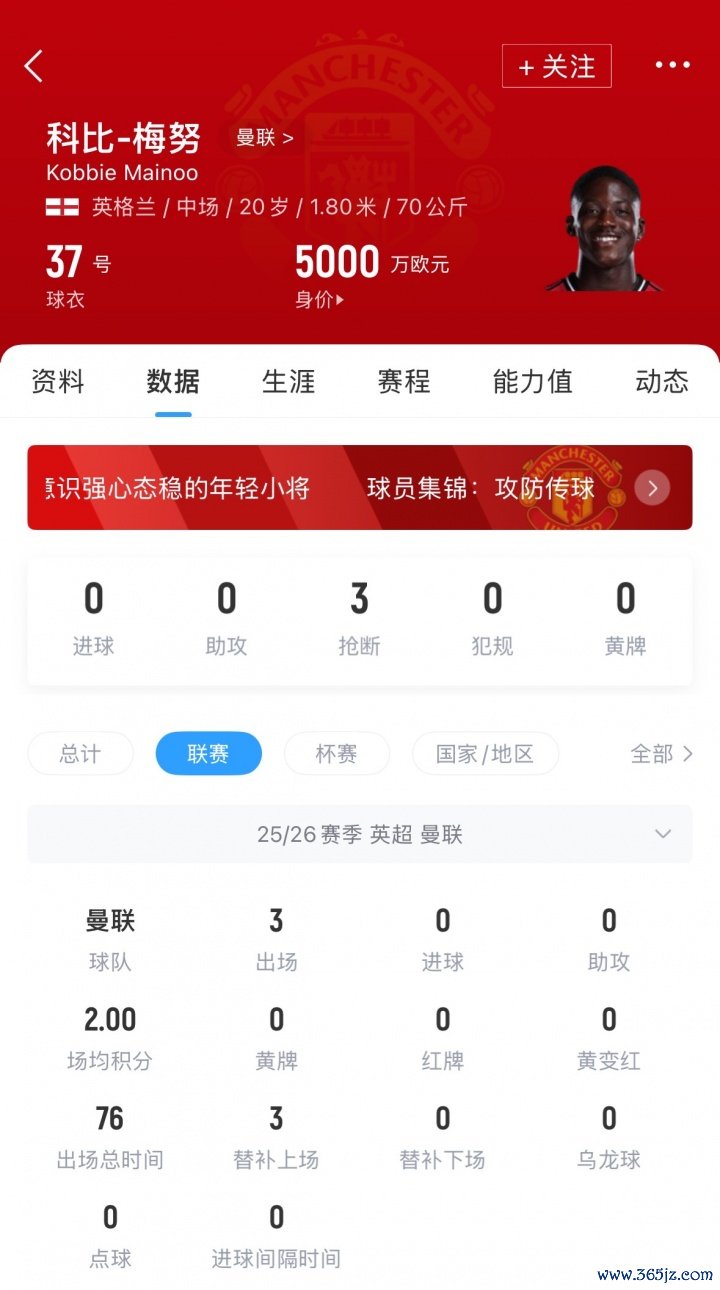Open the three-dot overflow menu
The height and width of the screenshot is (1290, 720).
pyautogui.click(x=672, y=66)
